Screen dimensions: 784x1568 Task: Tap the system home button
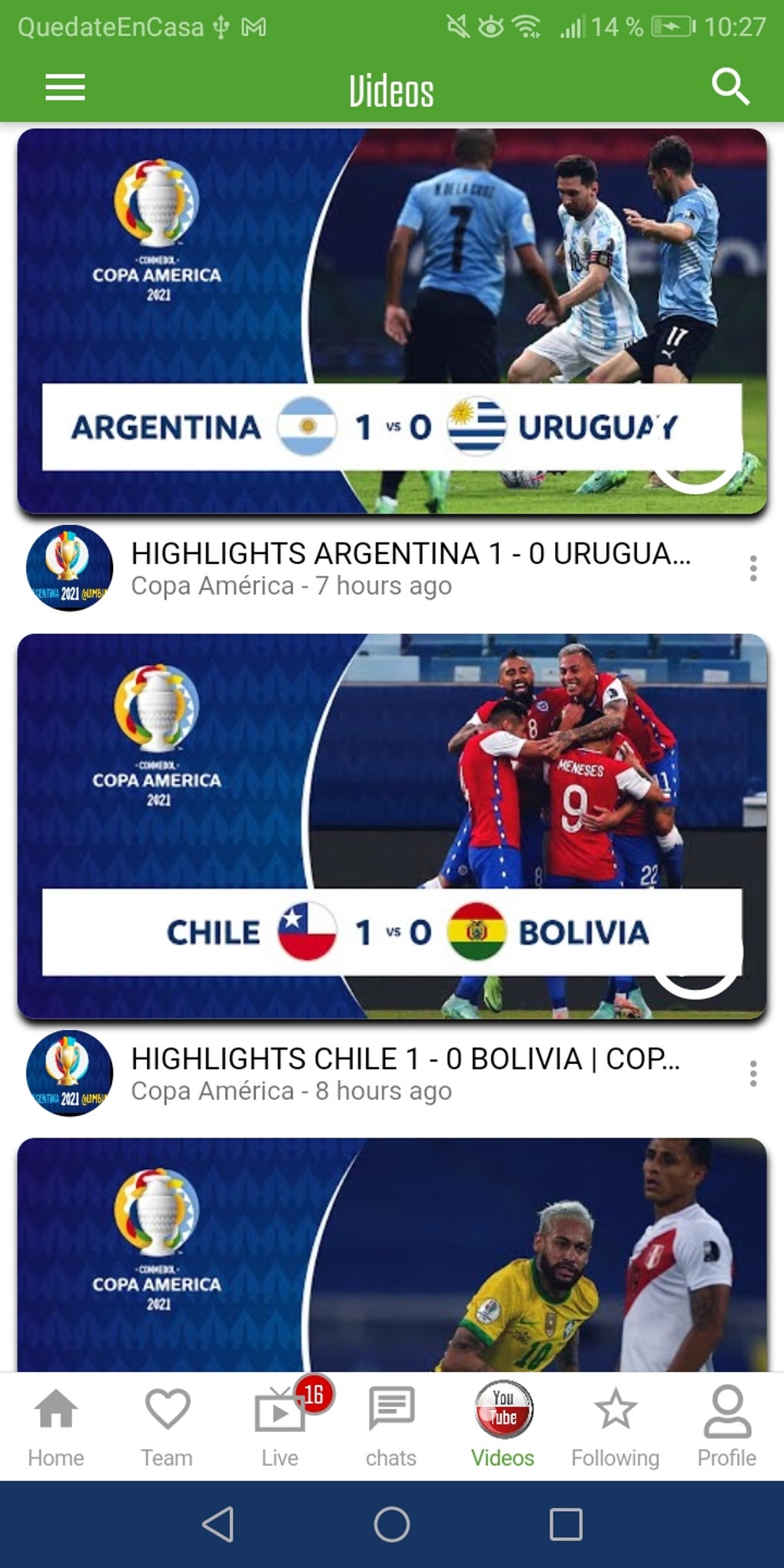(x=392, y=1524)
